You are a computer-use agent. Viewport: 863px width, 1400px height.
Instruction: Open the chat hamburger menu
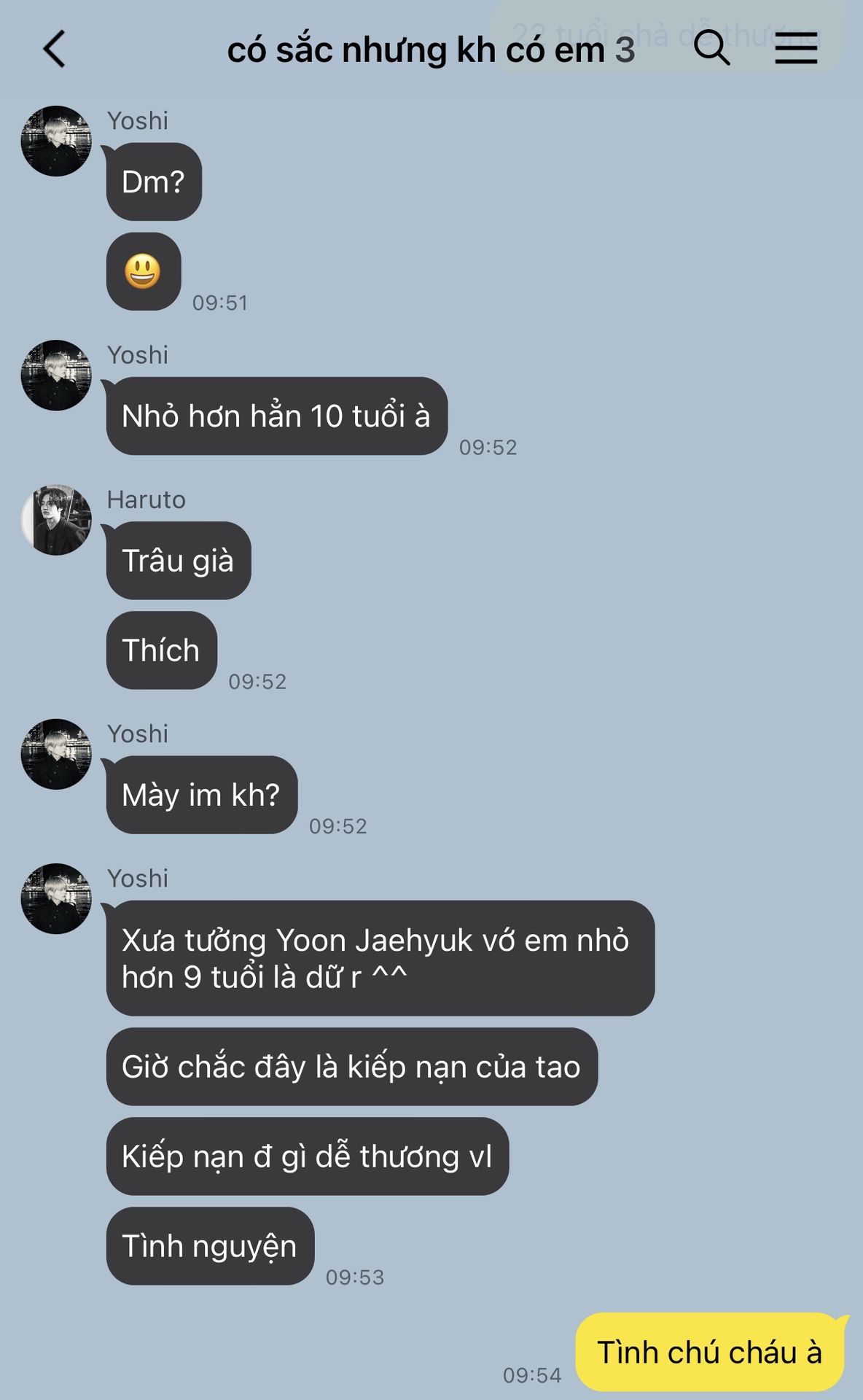pos(795,49)
